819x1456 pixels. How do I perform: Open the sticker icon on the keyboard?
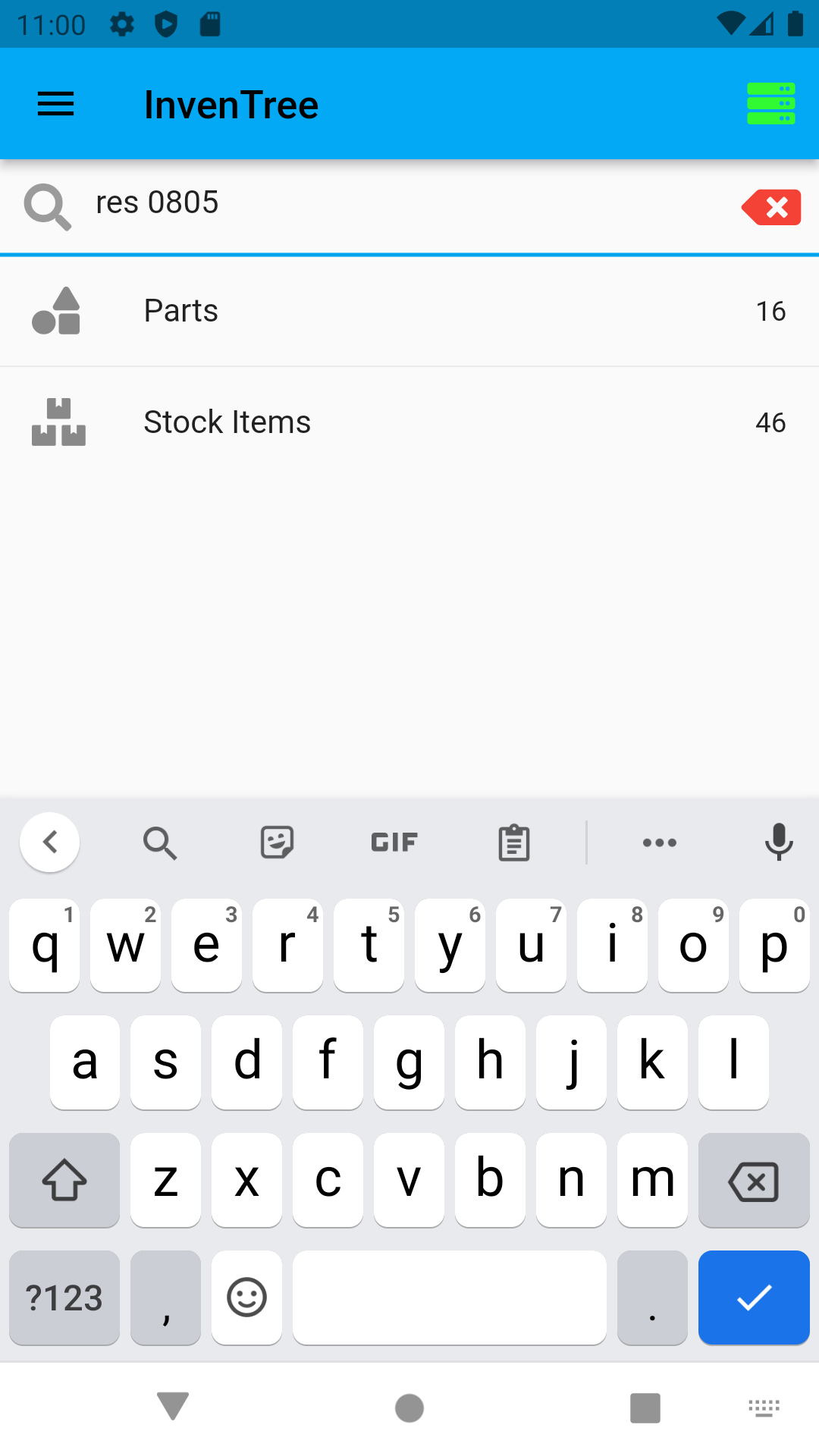click(x=276, y=842)
